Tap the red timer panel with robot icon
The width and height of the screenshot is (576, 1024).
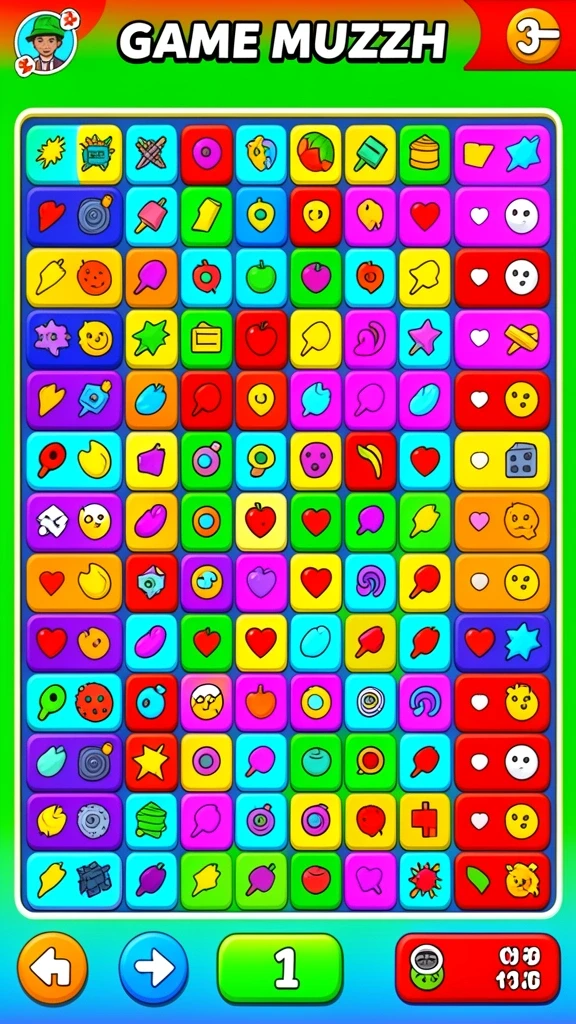(478, 968)
